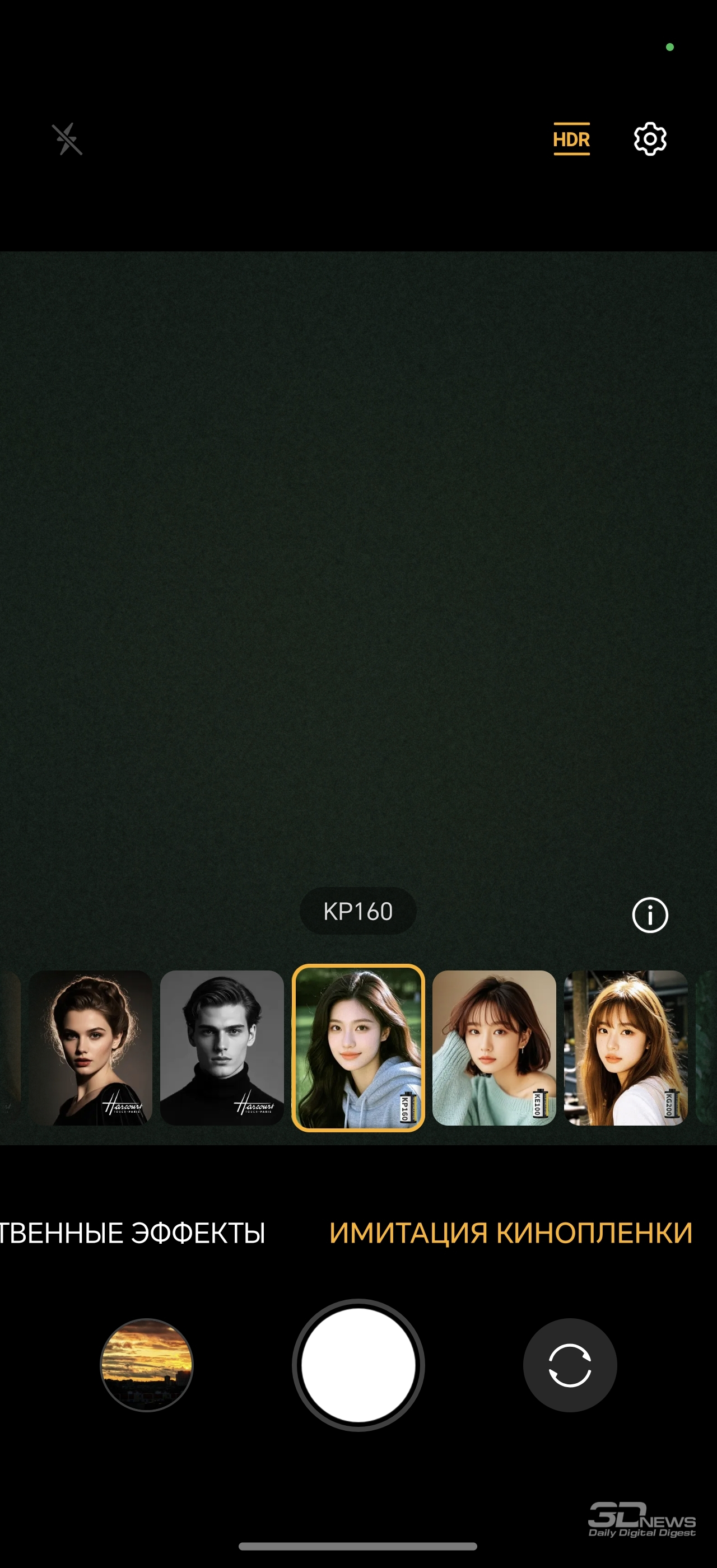Select the Harcourt black-and-white man filter
717x1568 pixels.
coord(222,1048)
